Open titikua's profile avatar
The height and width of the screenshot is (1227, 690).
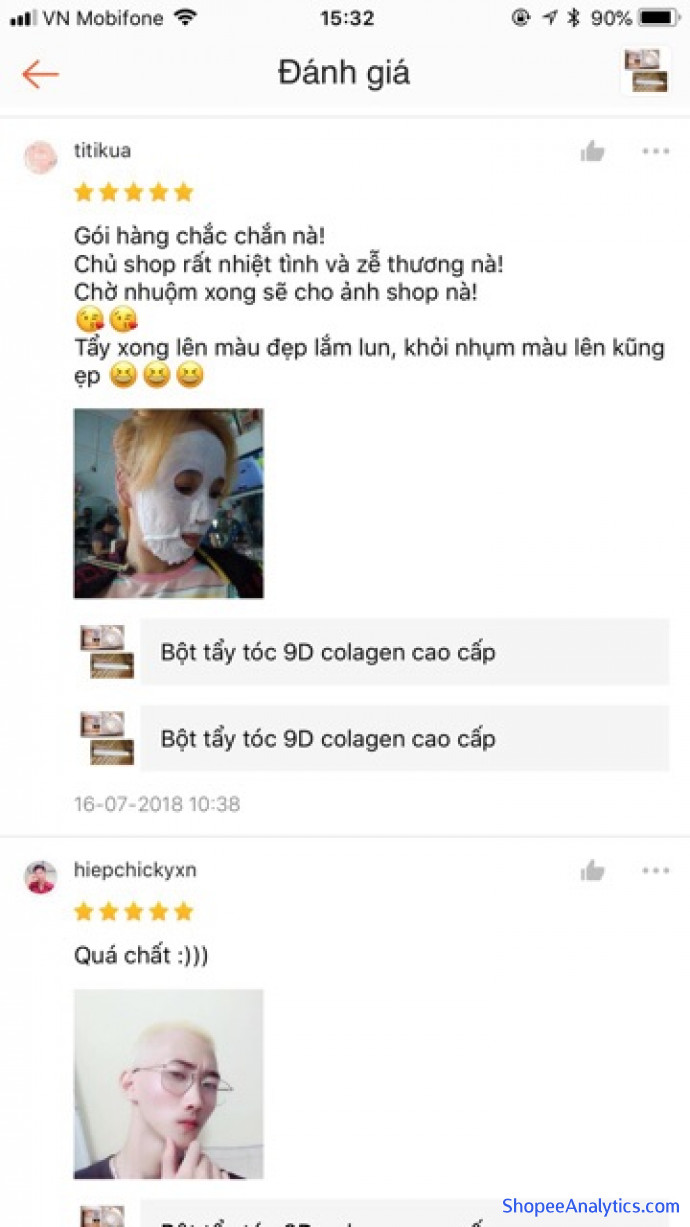(41, 157)
